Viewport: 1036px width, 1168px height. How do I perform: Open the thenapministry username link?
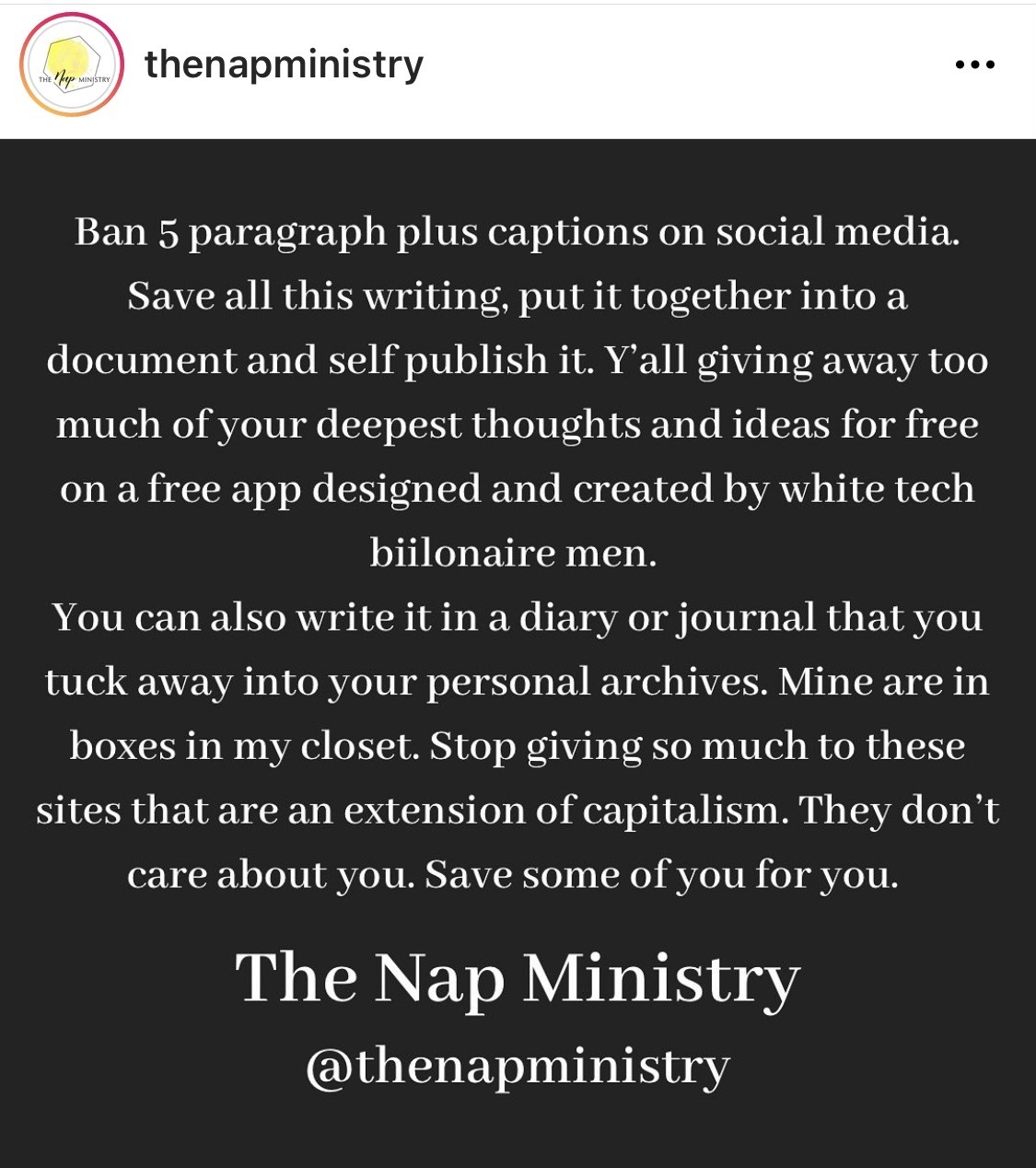pyautogui.click(x=284, y=64)
